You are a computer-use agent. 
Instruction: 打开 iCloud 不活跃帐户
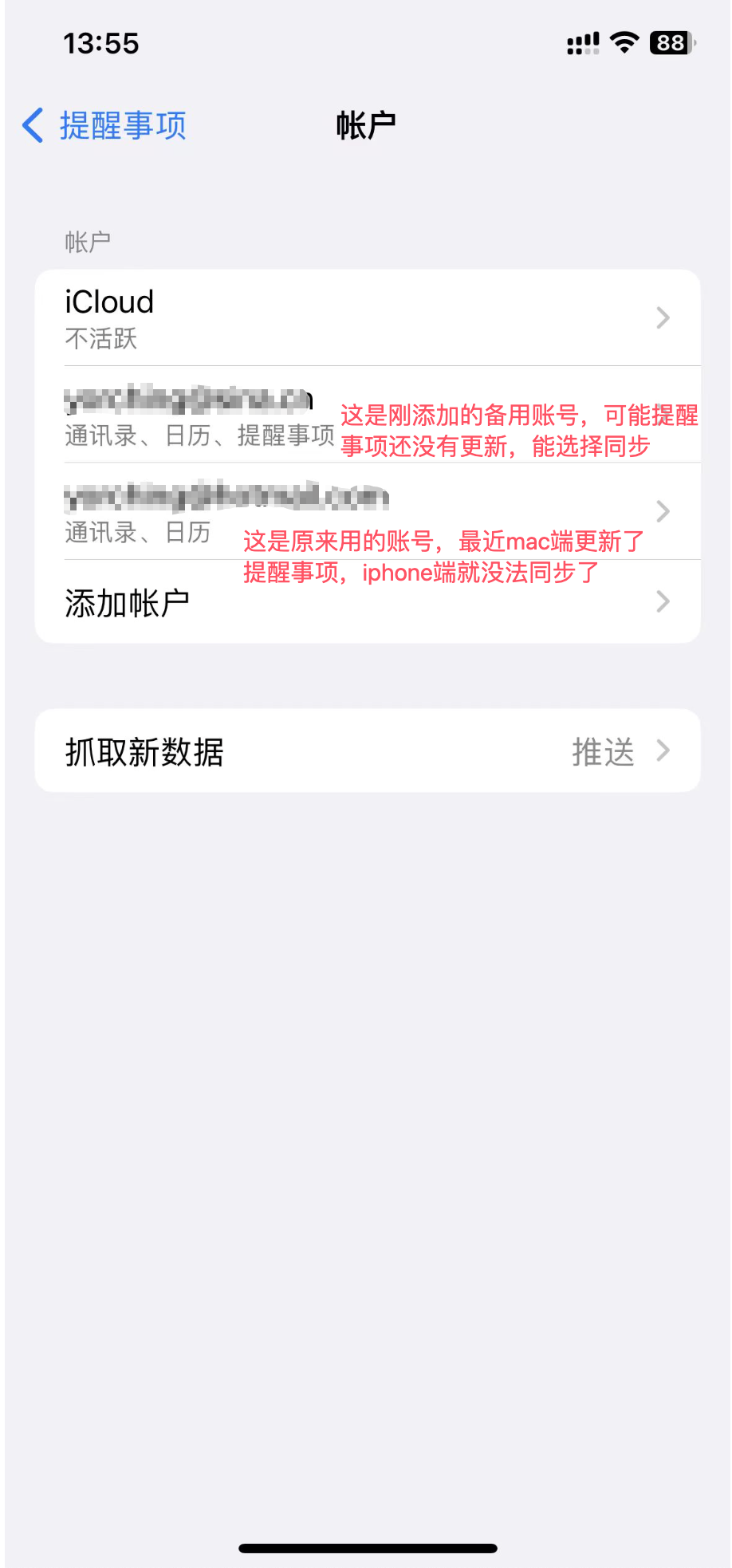point(367,318)
